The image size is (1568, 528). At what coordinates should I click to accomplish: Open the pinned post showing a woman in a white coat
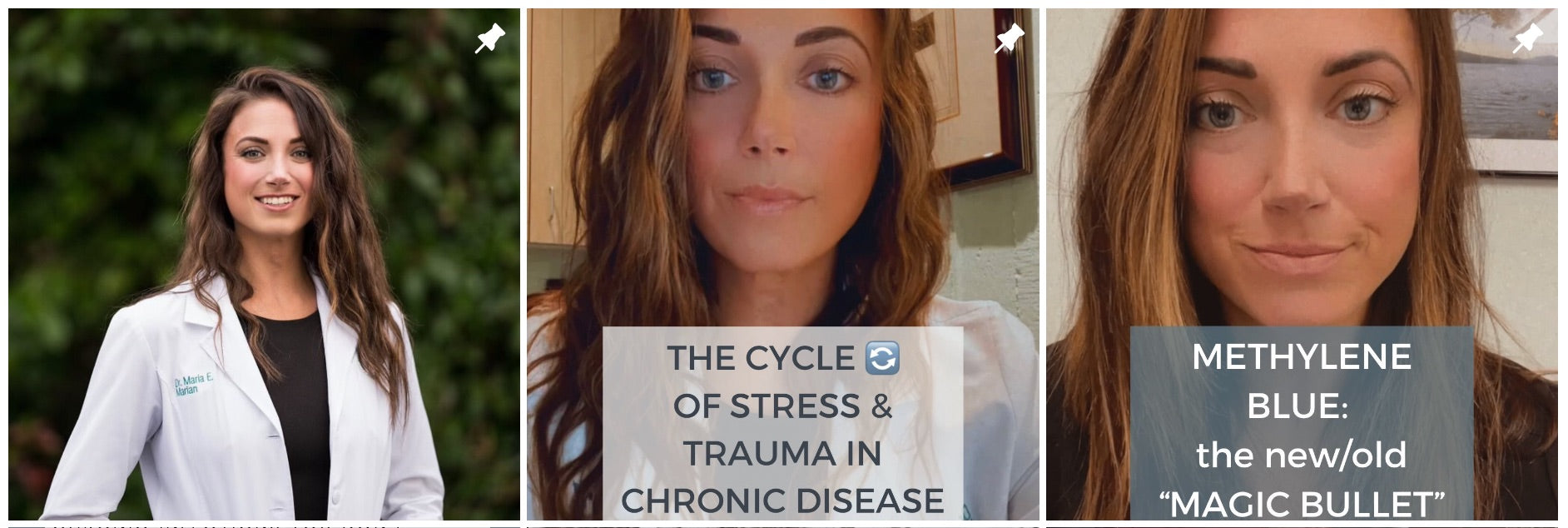pos(264,265)
